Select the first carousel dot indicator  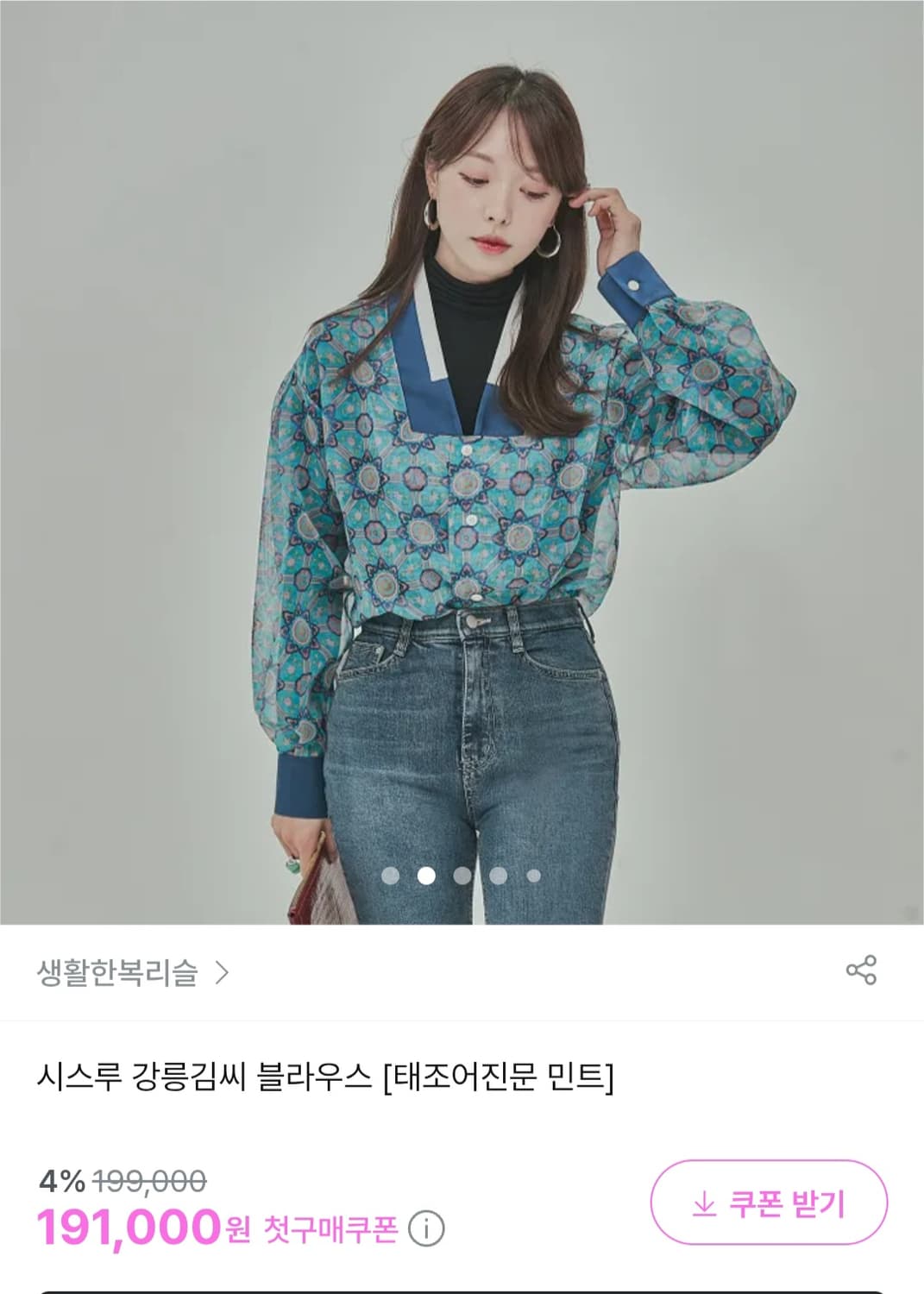point(389,876)
